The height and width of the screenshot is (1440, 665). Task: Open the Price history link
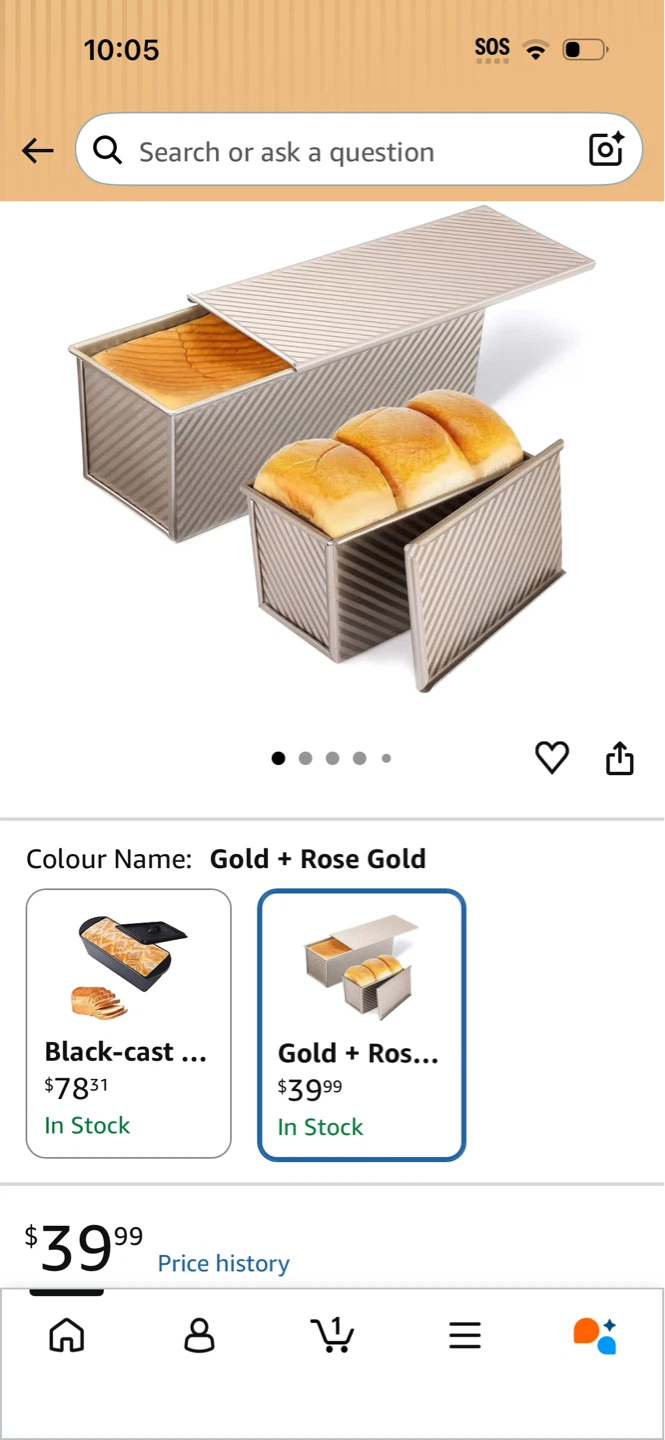coord(224,1263)
